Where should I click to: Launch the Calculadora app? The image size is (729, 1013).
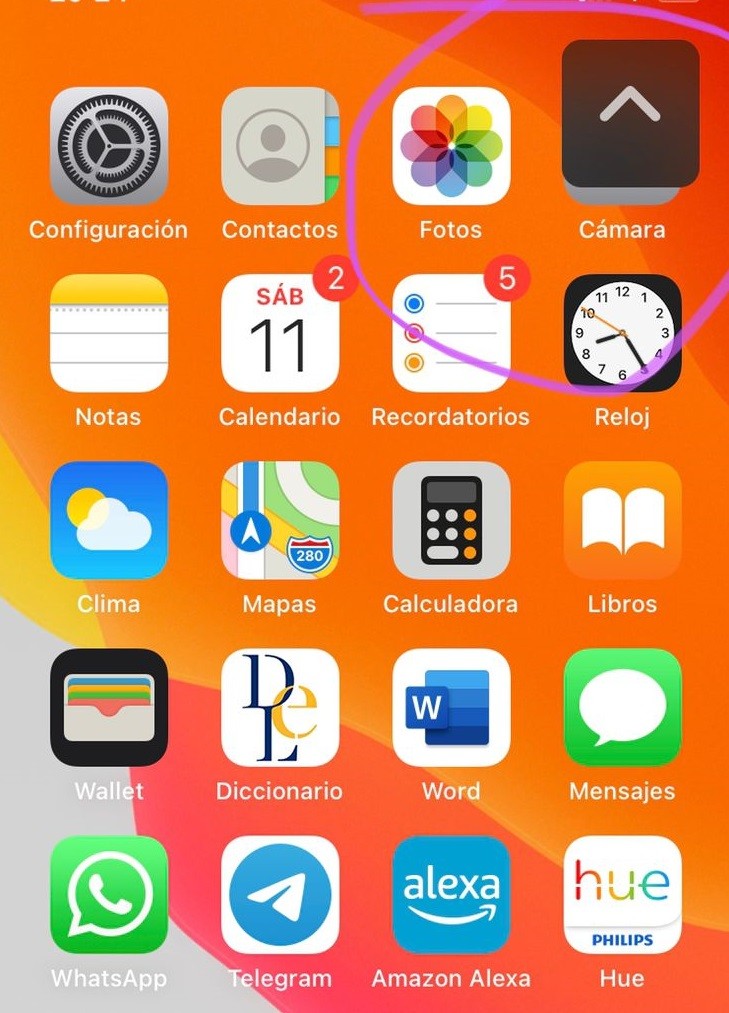click(x=451, y=520)
